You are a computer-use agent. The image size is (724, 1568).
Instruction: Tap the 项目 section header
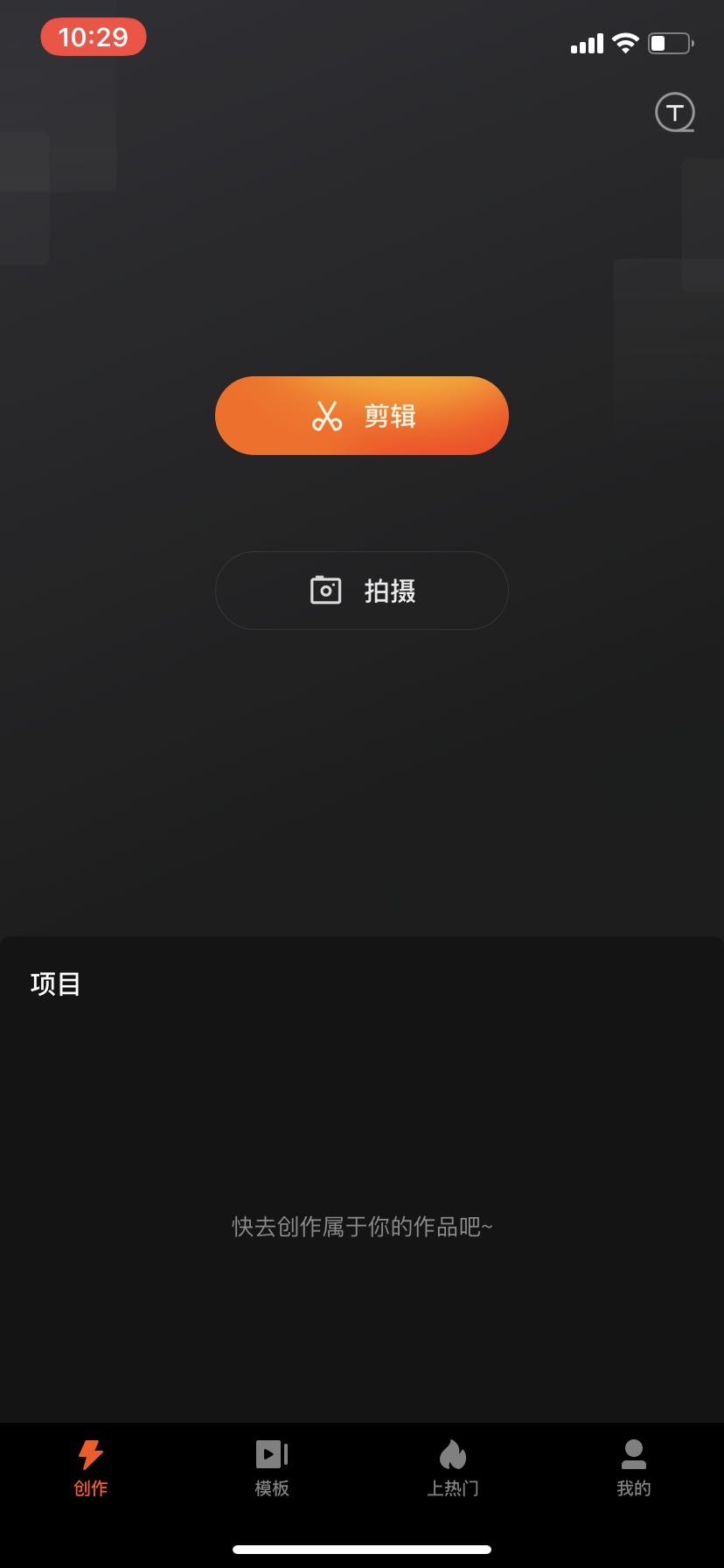(54, 983)
